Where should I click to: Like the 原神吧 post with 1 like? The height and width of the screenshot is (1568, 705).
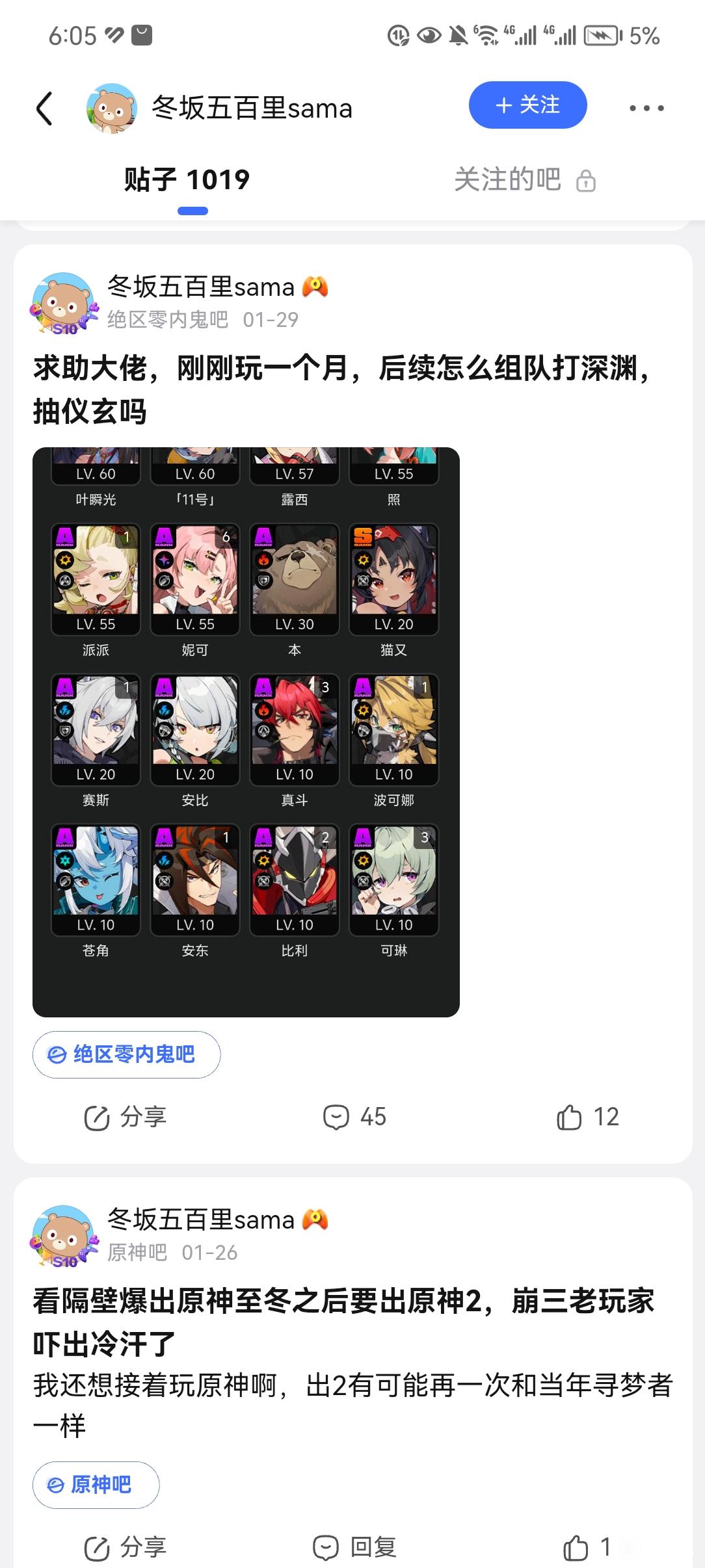click(587, 1548)
